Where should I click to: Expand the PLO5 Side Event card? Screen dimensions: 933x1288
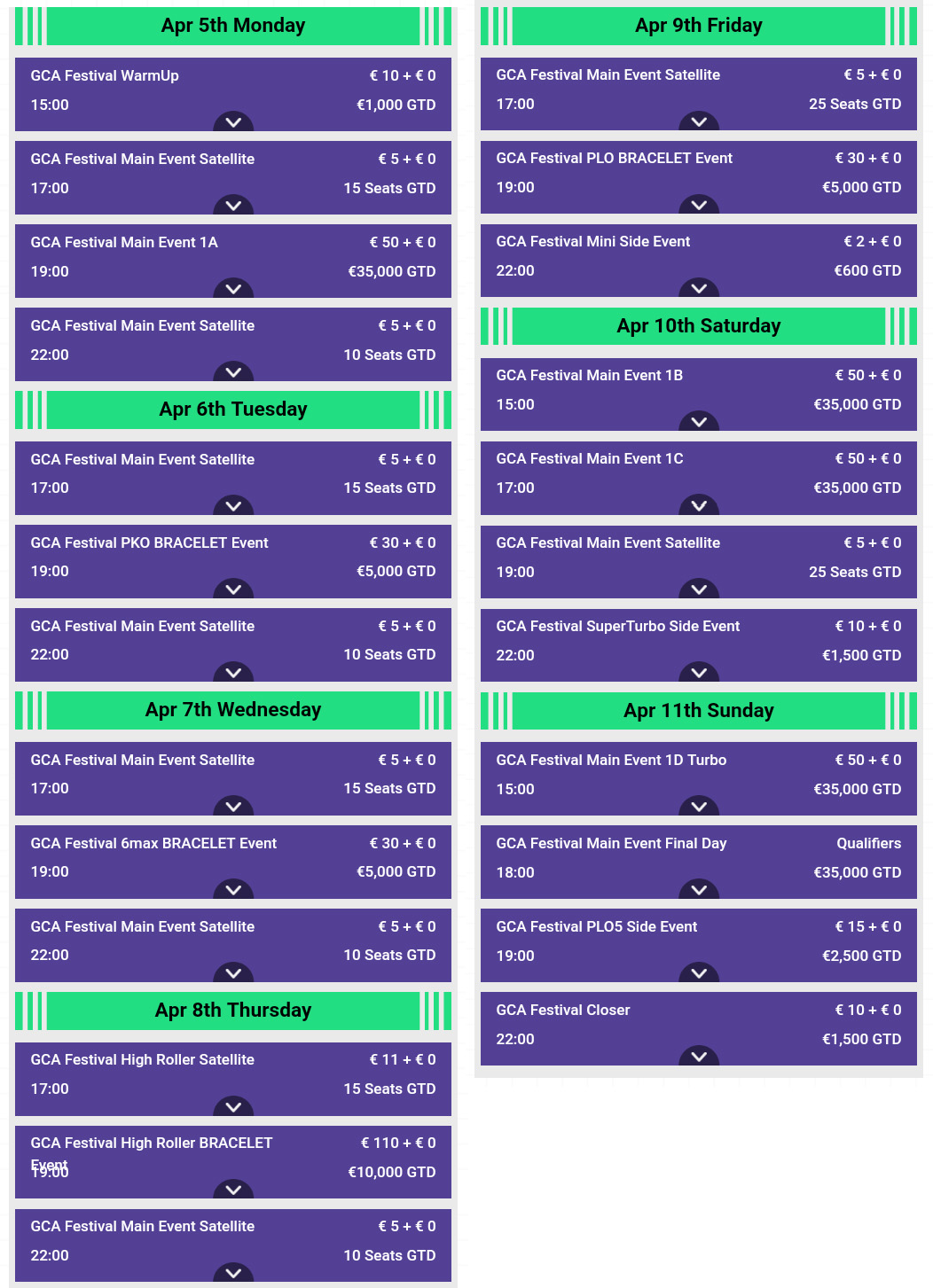pos(699,973)
